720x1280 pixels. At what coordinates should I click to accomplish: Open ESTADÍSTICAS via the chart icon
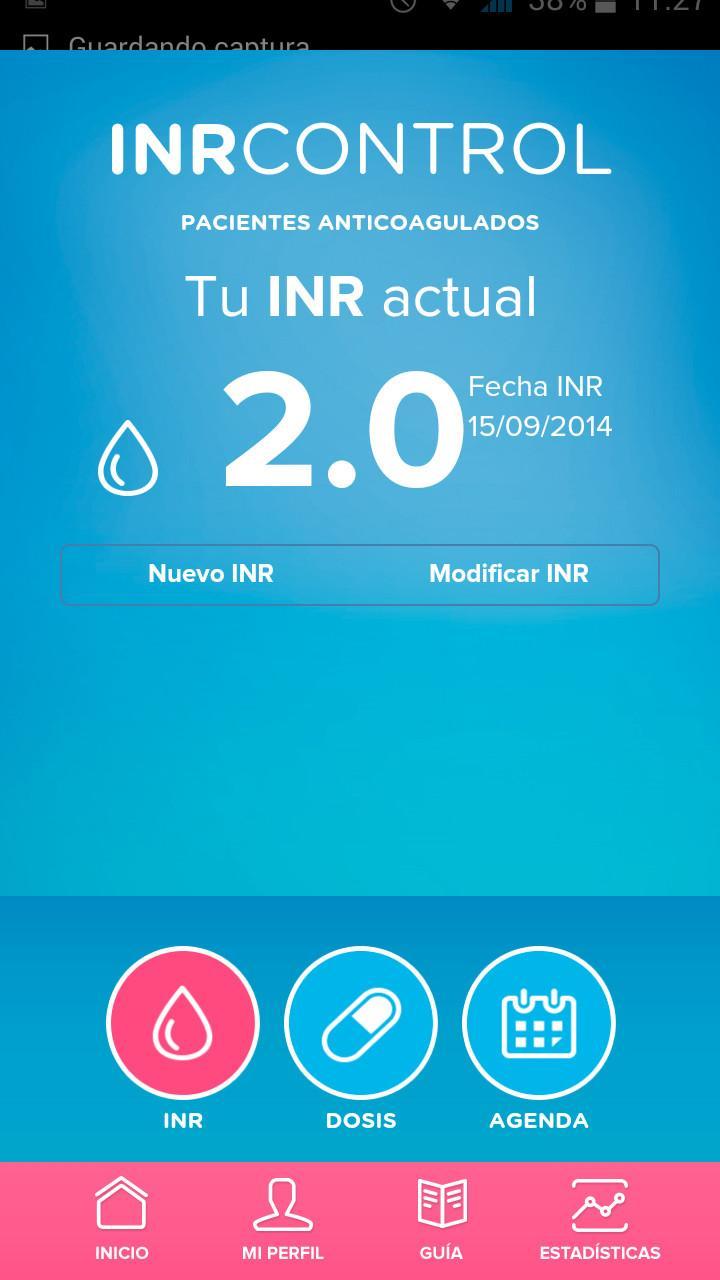point(598,1203)
